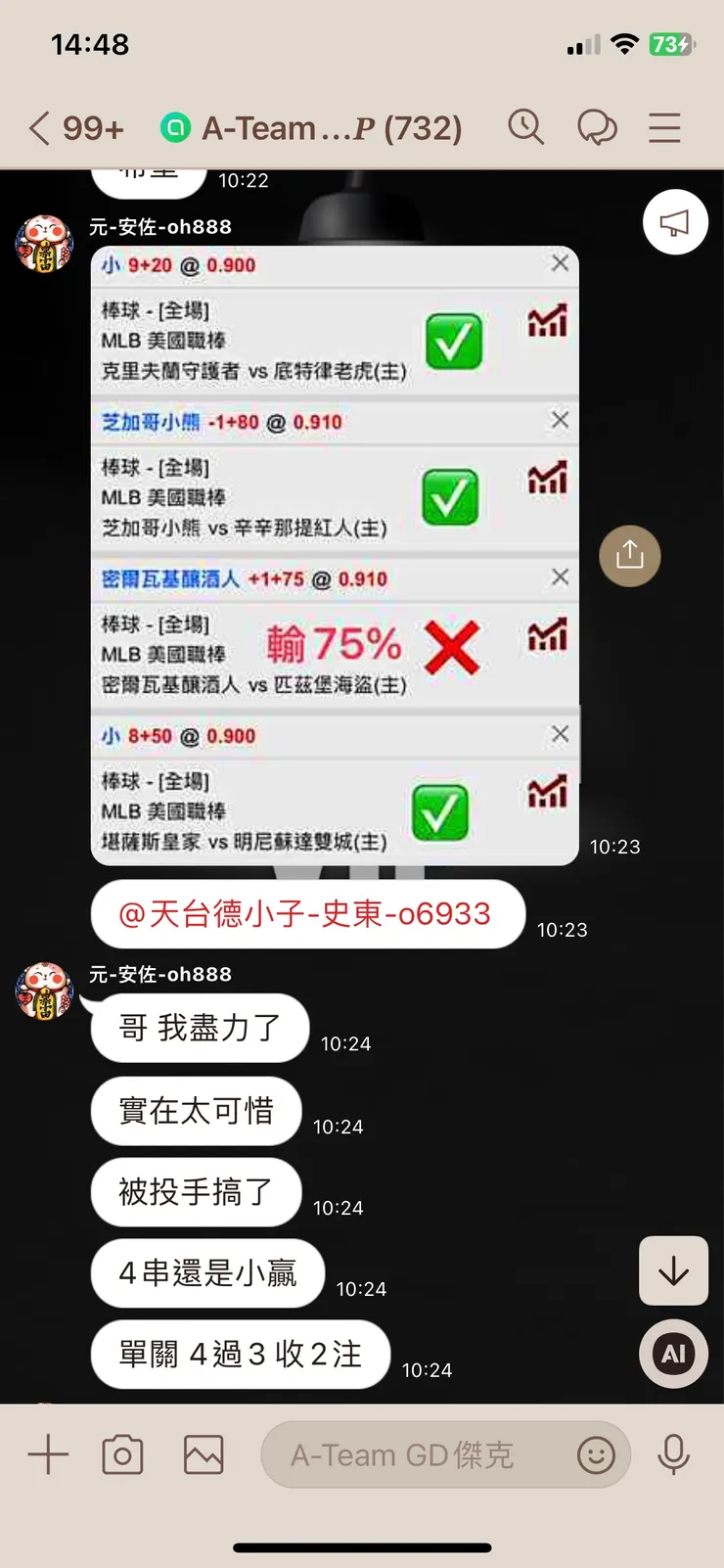This screenshot has height=1568, width=724.
Task: Open the megaphone announcement
Action: pyautogui.click(x=675, y=222)
